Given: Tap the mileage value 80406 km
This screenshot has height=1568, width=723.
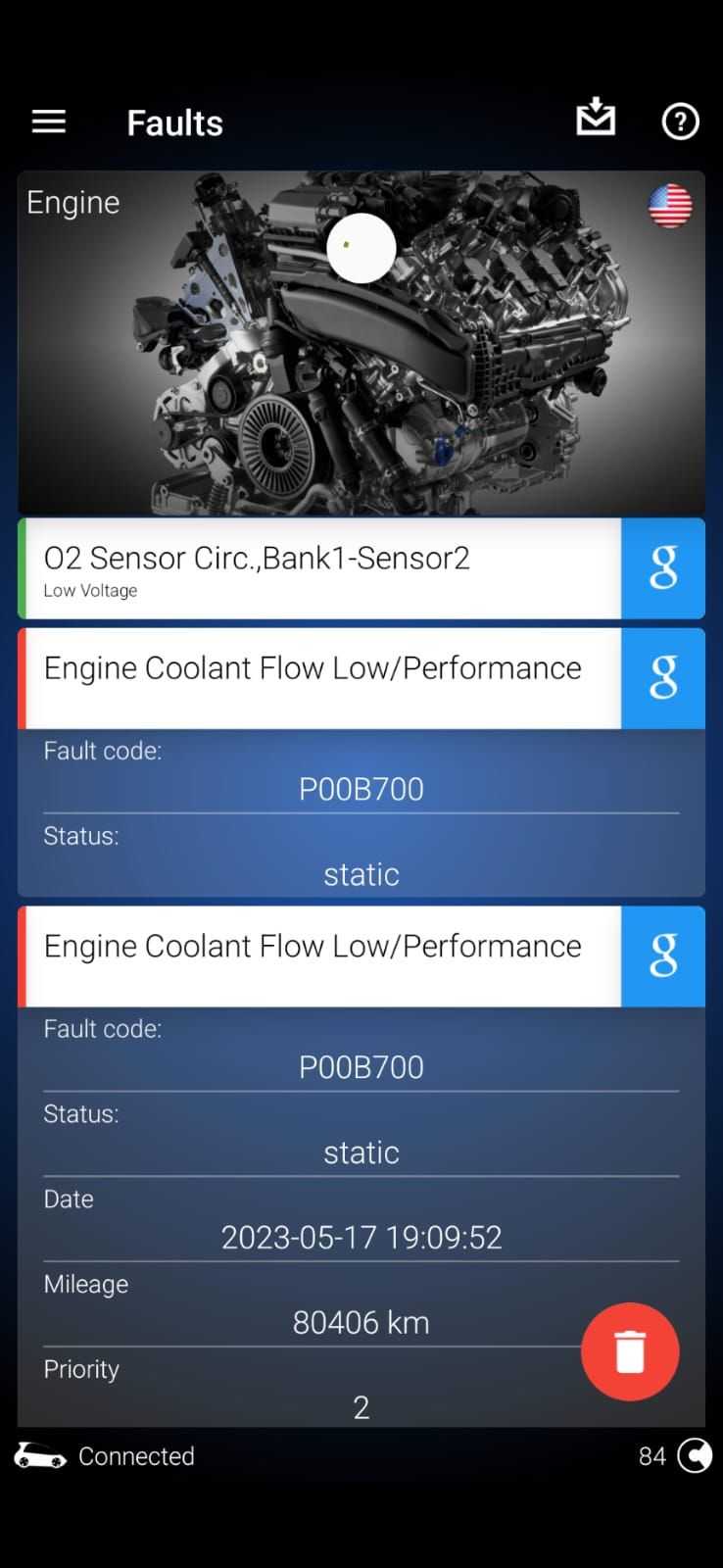Looking at the screenshot, I should coord(361,1322).
